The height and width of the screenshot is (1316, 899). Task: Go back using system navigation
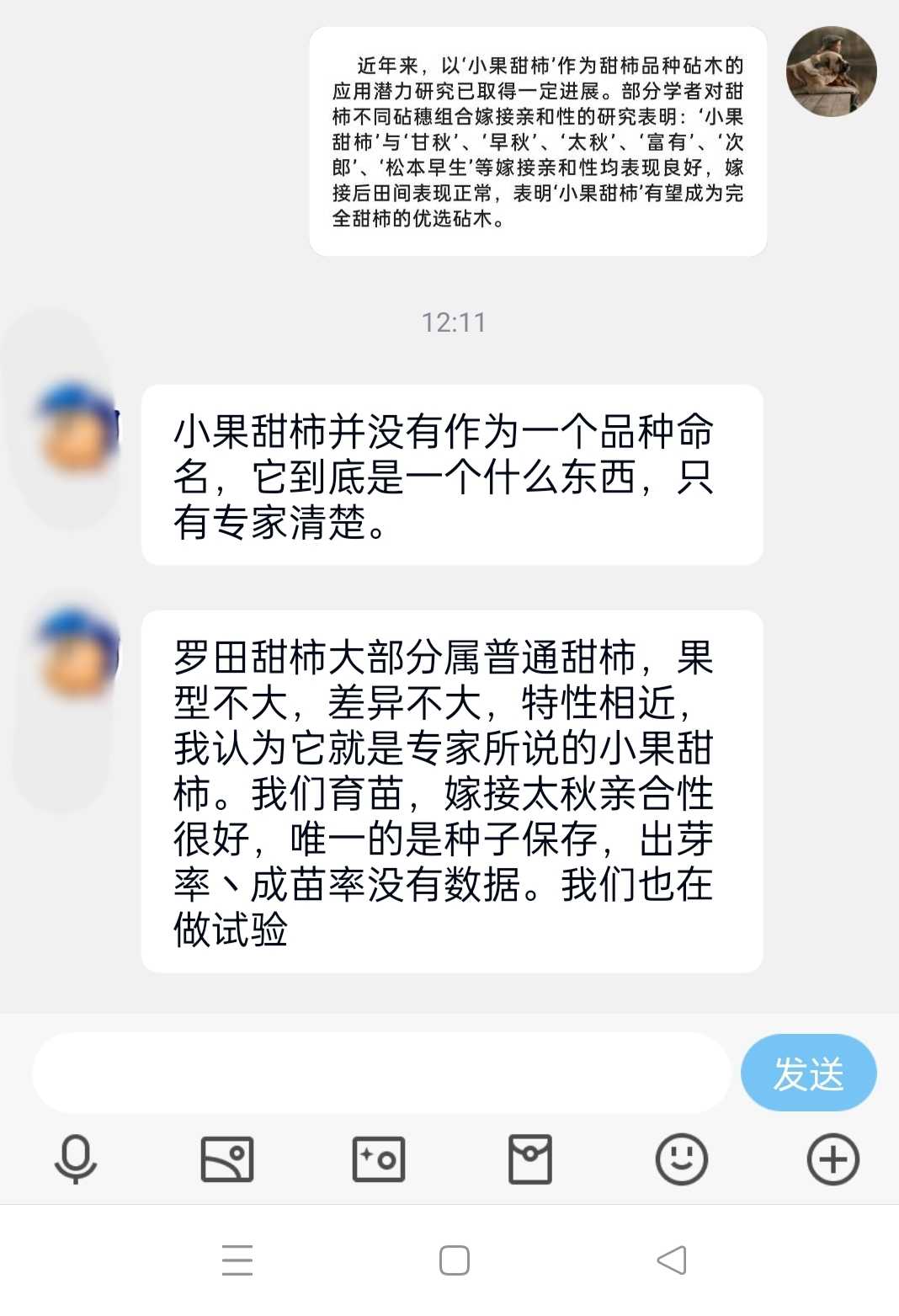click(672, 1260)
